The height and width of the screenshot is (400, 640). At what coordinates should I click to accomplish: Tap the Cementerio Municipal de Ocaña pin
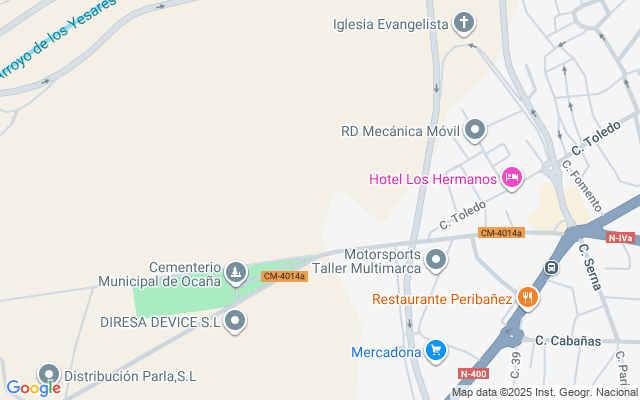click(x=235, y=272)
